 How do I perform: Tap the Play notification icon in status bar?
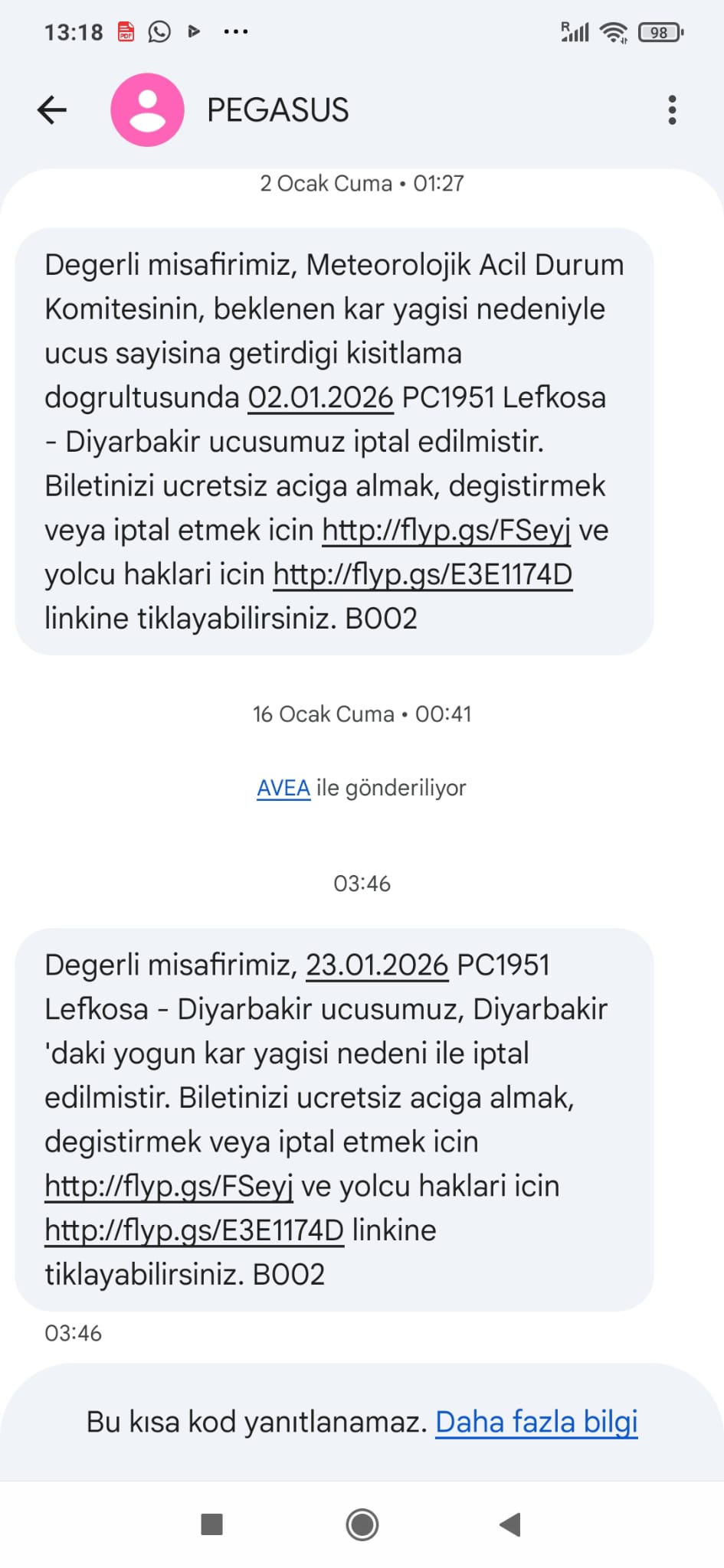(x=193, y=31)
